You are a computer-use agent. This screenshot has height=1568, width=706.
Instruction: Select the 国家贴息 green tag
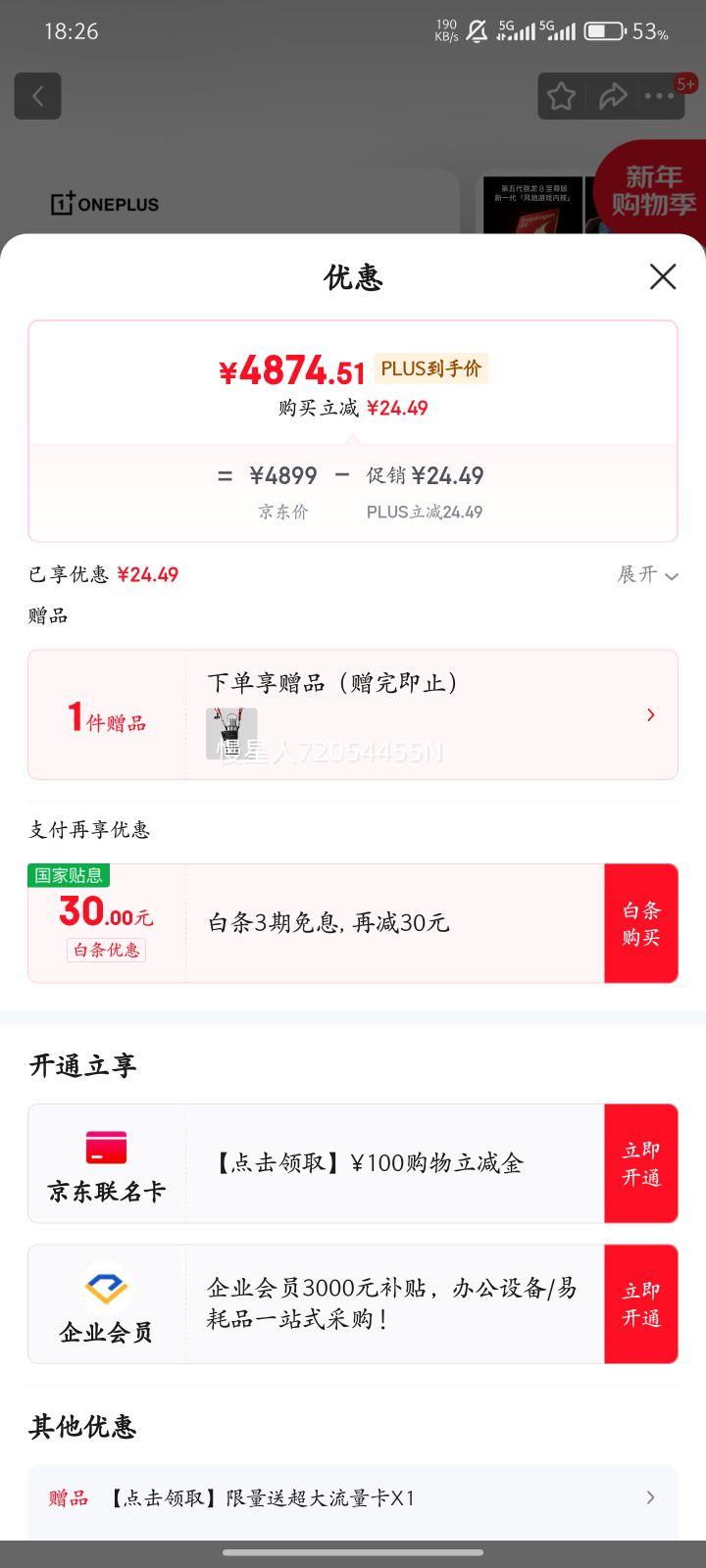[x=66, y=875]
